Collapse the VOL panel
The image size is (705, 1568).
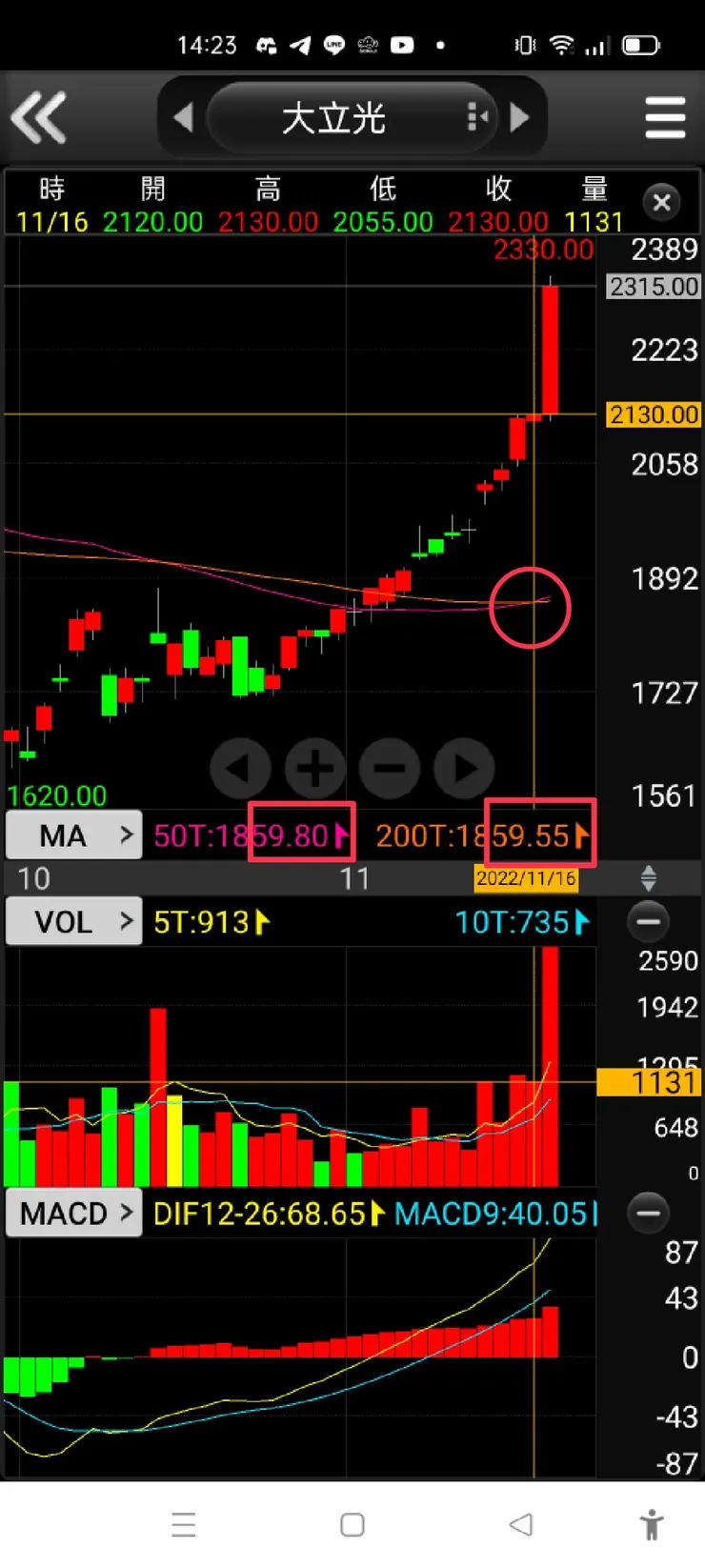649,921
